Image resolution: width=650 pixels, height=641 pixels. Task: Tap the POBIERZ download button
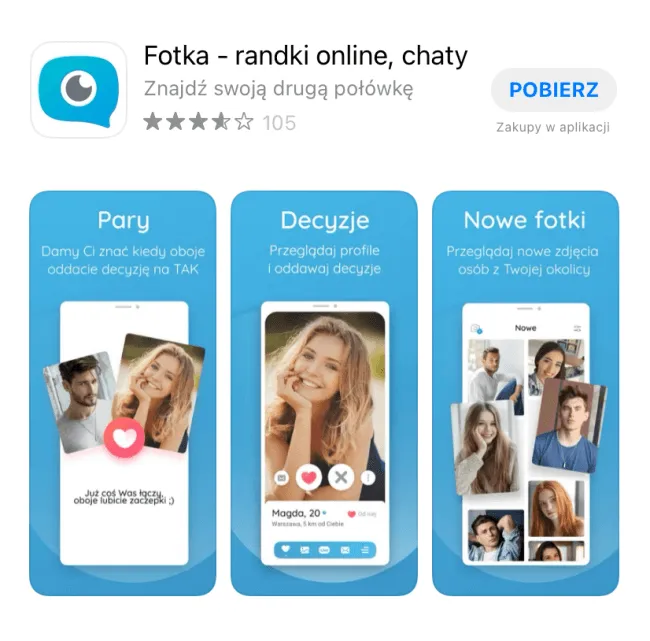coord(553,90)
